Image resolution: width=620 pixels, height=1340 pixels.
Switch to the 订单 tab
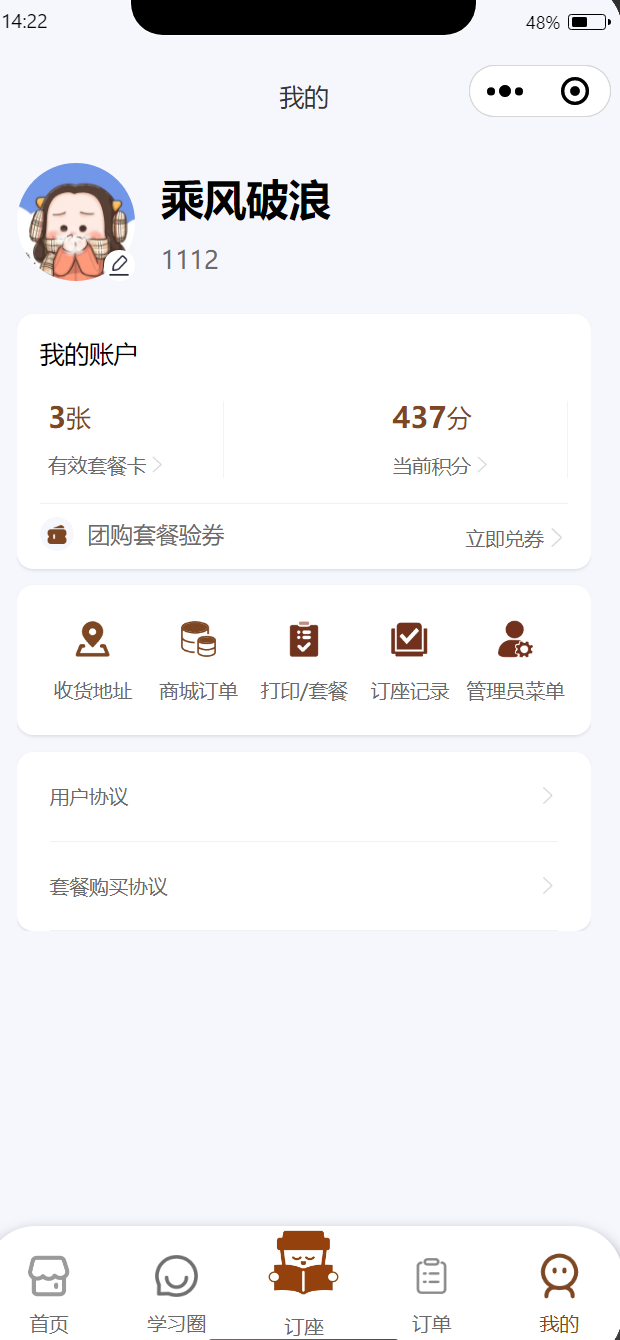pyautogui.click(x=431, y=1291)
